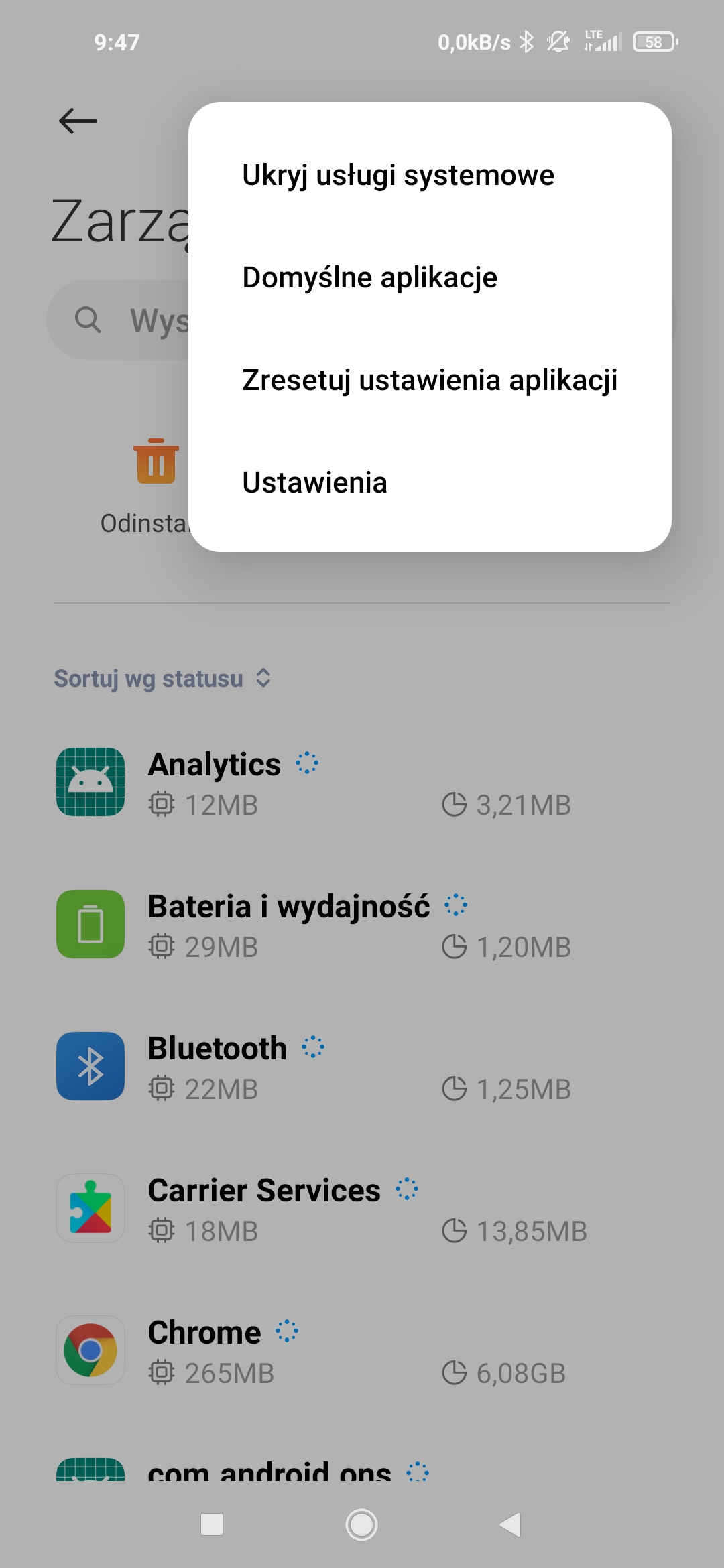Screen dimensions: 724x1568
Task: Change sorting via Sortuj wg statusu
Action: coord(162,679)
